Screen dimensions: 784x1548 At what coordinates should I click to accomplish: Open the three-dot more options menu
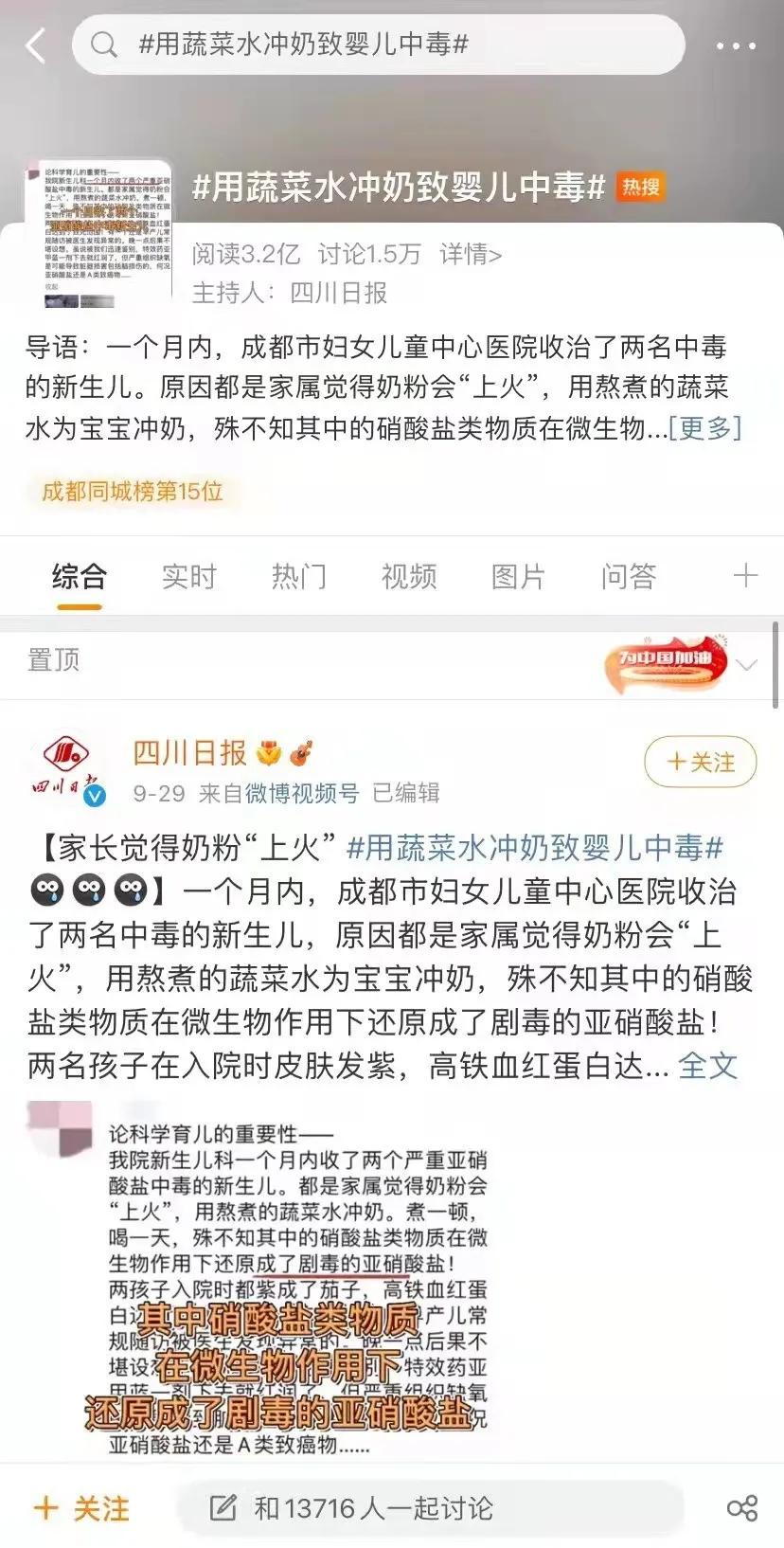[x=734, y=43]
